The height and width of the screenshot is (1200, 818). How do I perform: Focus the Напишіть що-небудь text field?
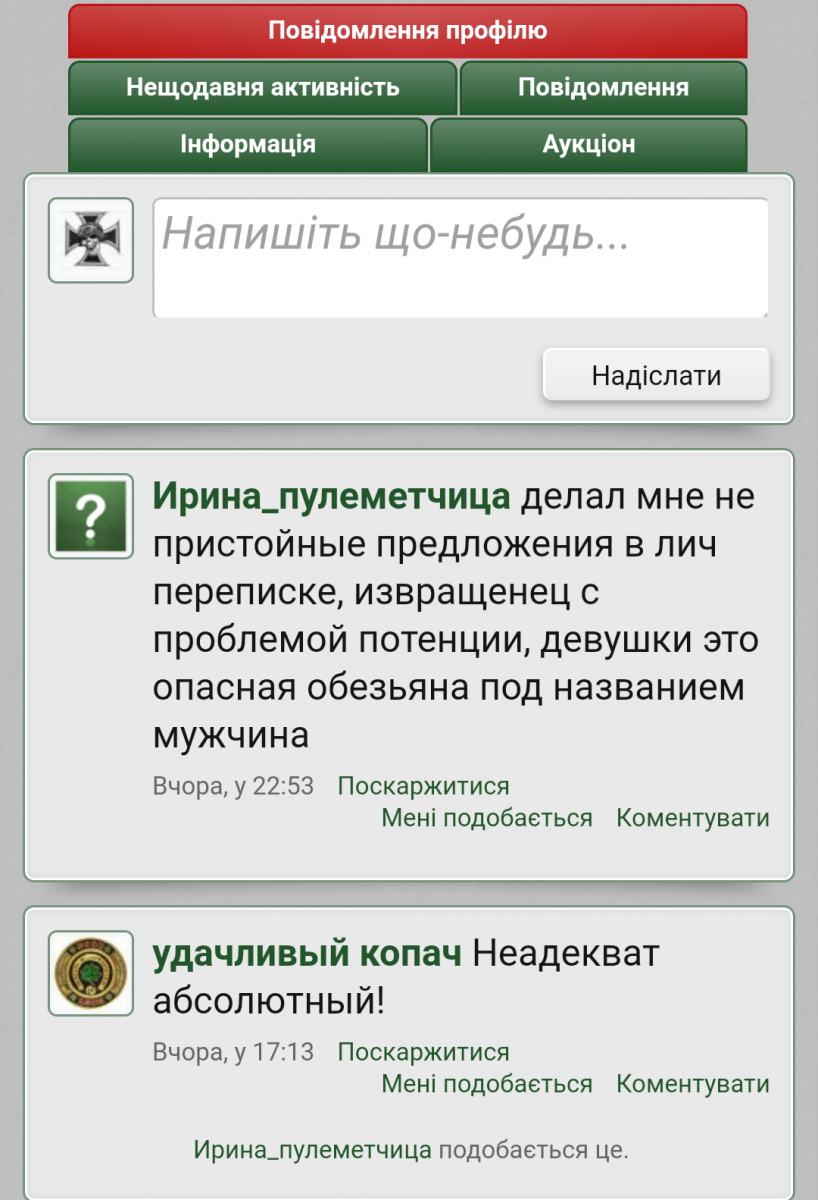click(x=460, y=258)
